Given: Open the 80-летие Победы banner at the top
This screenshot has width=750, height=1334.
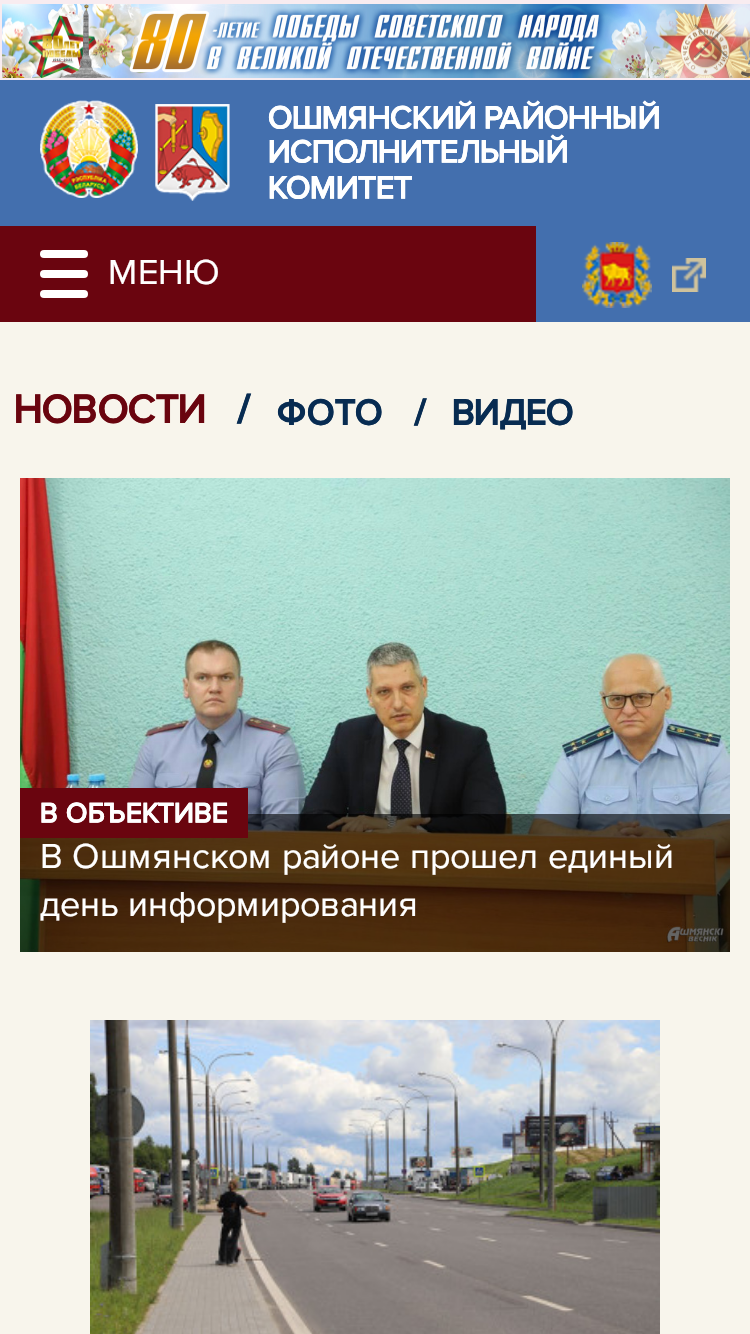Looking at the screenshot, I should (x=375, y=40).
